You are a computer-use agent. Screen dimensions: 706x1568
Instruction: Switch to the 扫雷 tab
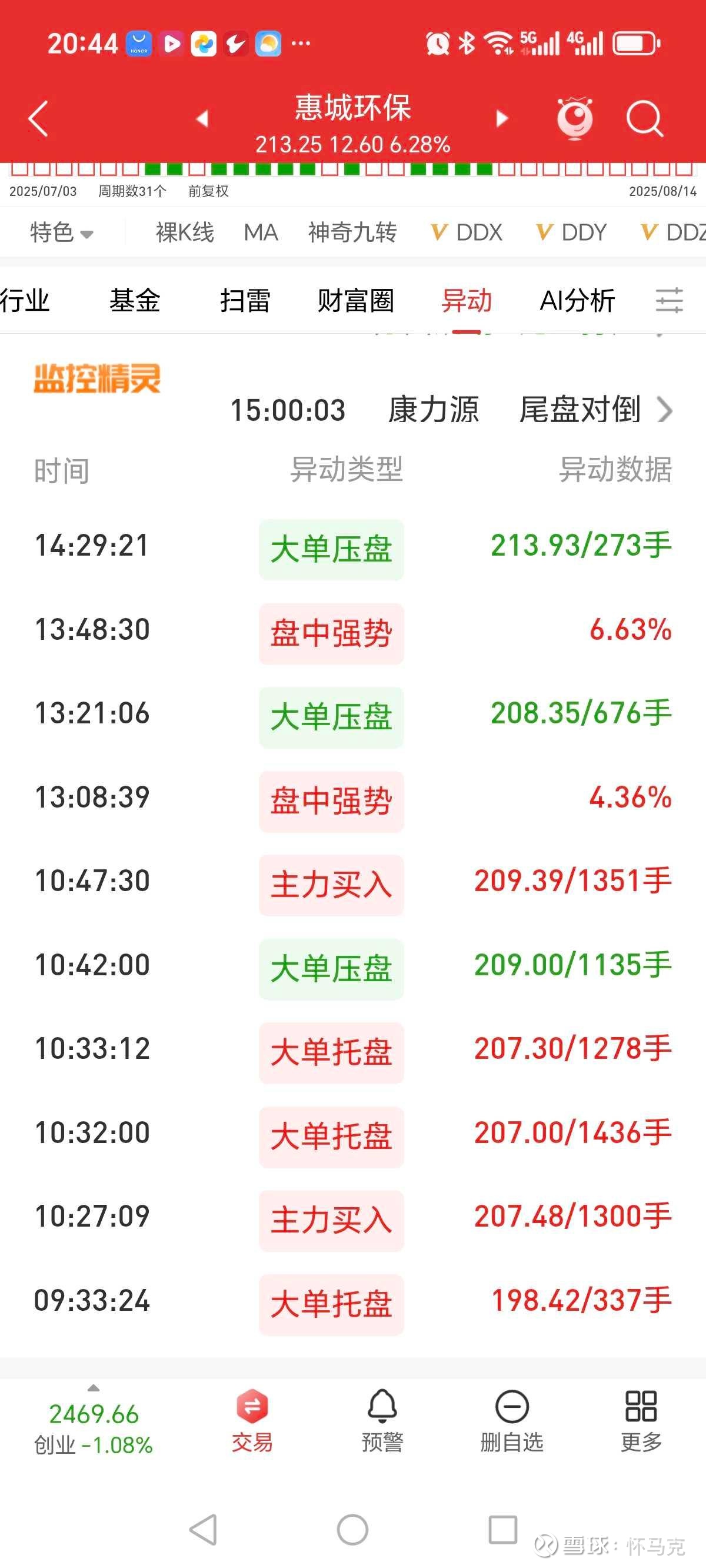click(x=245, y=301)
